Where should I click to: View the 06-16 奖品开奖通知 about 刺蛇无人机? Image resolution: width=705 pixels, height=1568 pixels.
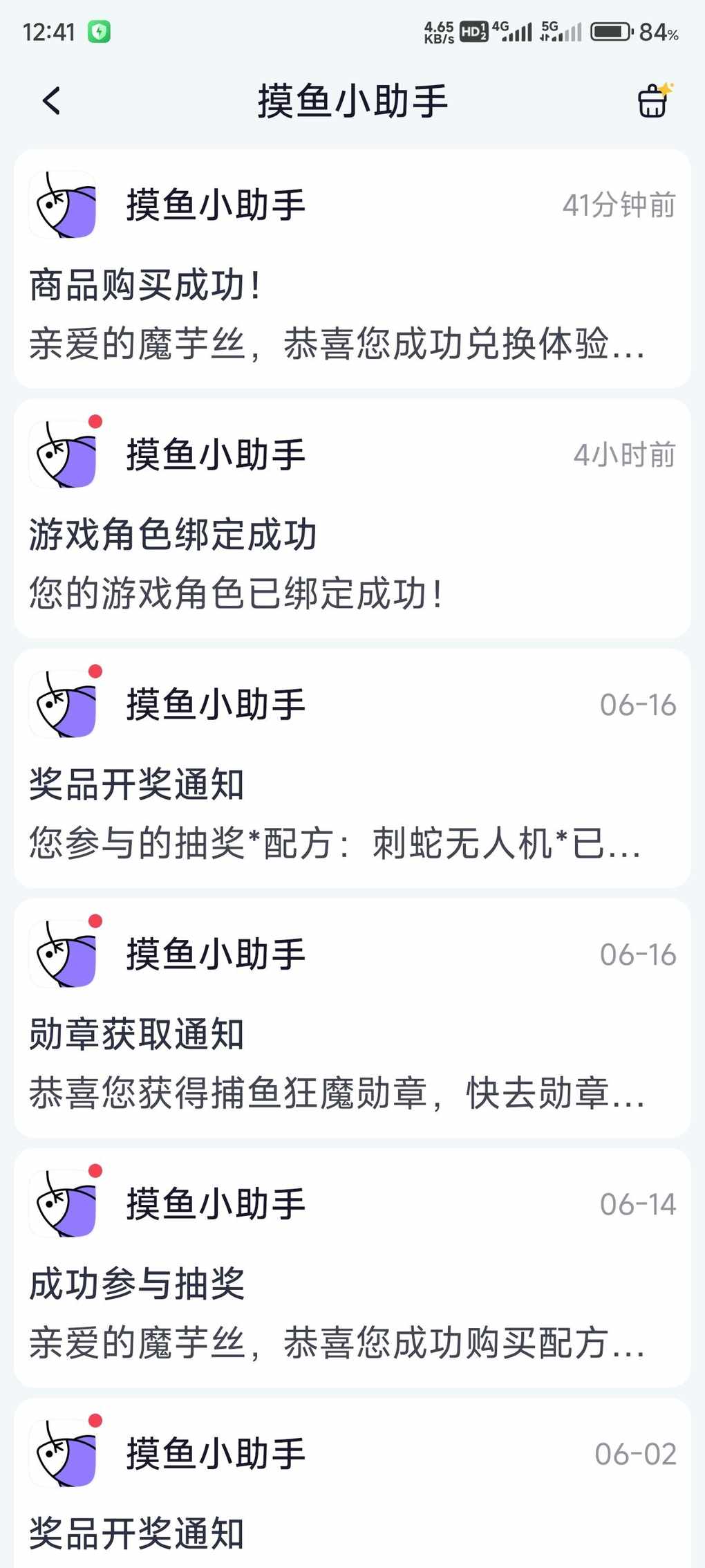tap(352, 768)
